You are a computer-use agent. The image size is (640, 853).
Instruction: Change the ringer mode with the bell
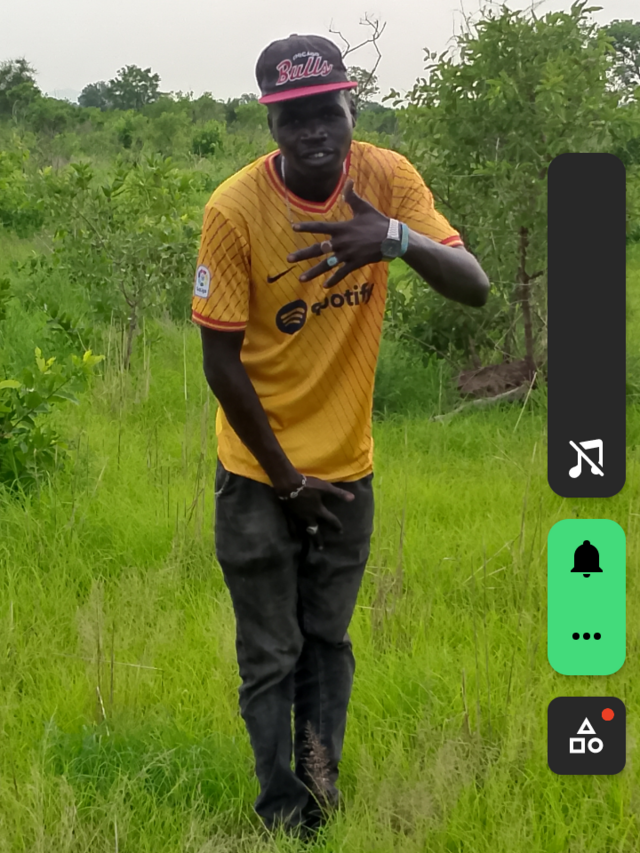click(x=586, y=559)
